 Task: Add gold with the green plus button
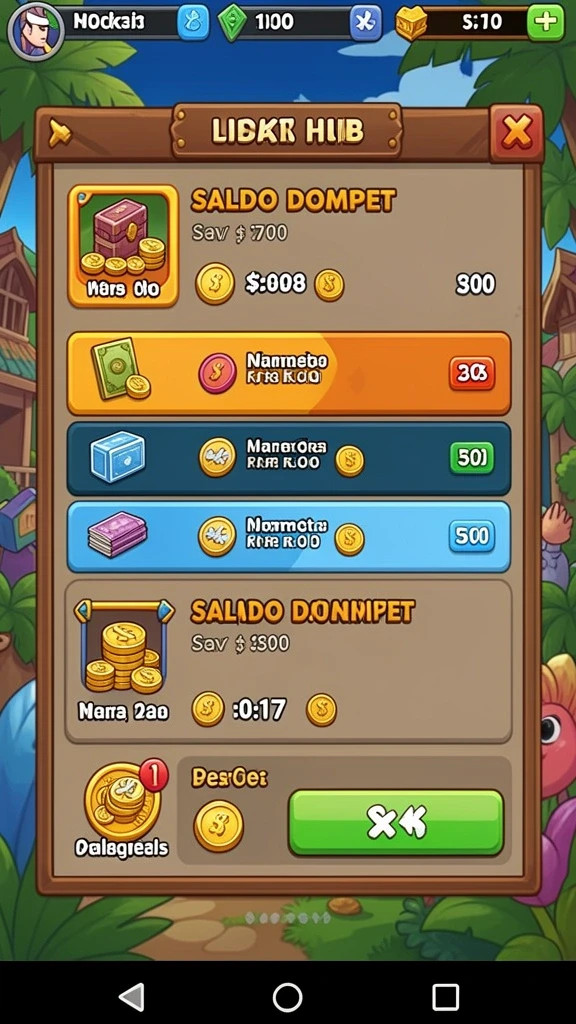[x=545, y=22]
